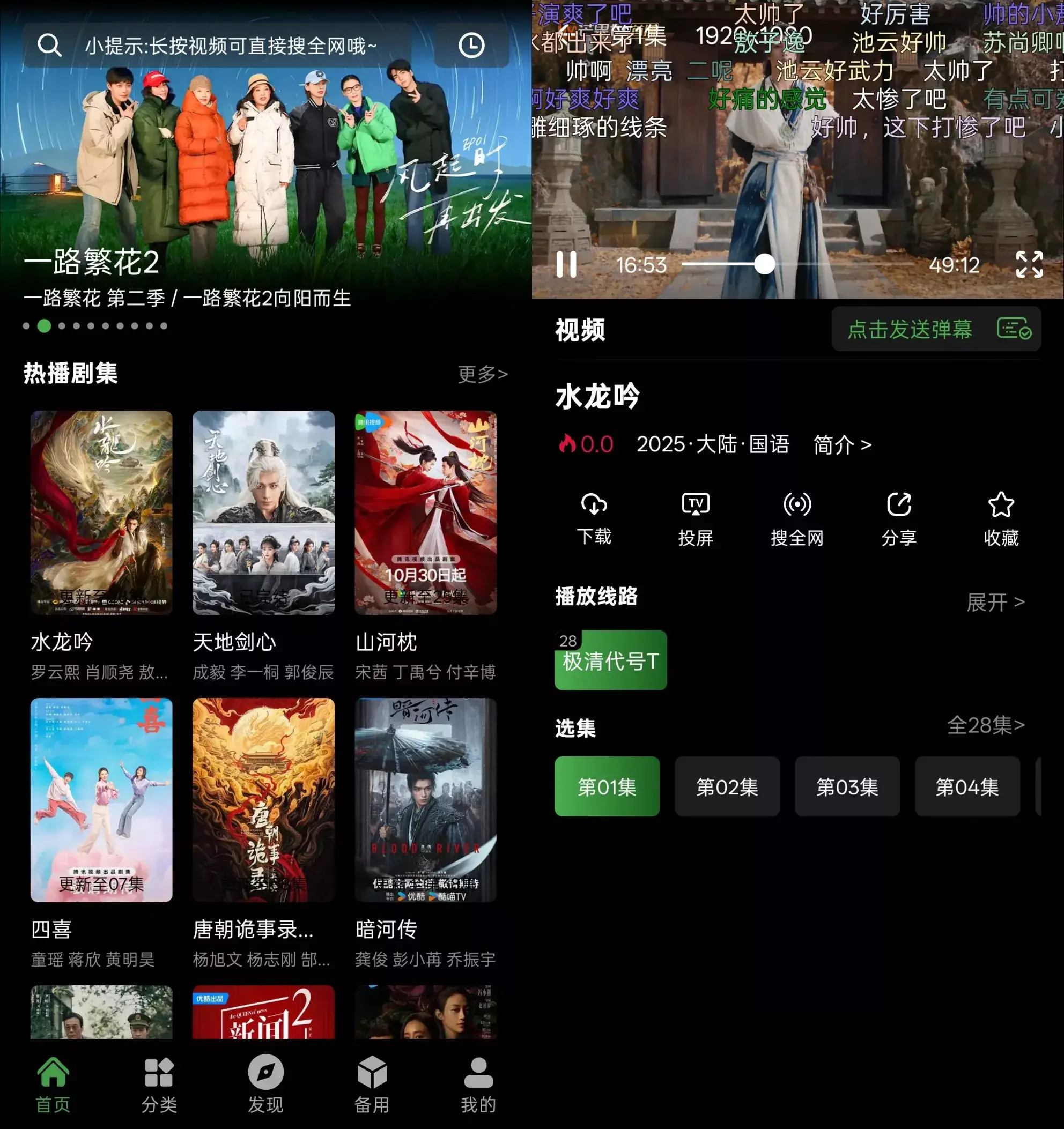The width and height of the screenshot is (1064, 1129).
Task: Open the 天地剑心 drama card
Action: [263, 512]
